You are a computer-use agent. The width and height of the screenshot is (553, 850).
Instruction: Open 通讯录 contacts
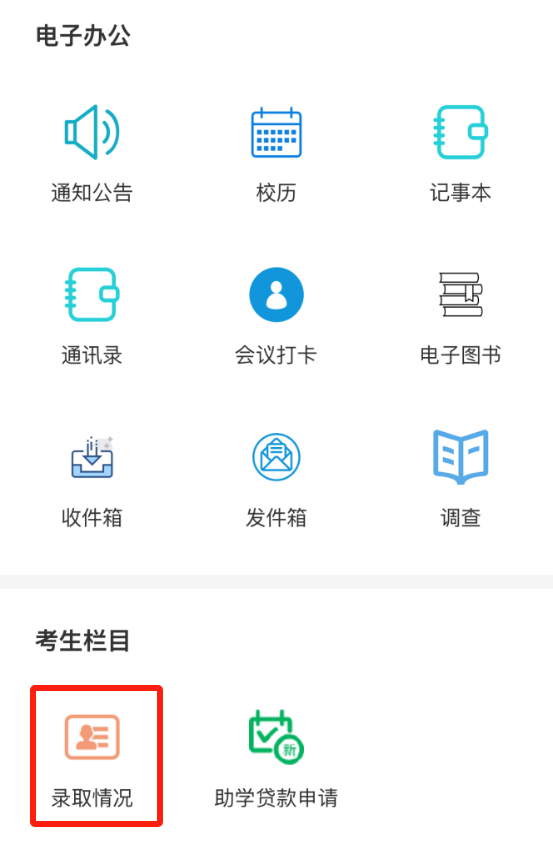pyautogui.click(x=92, y=317)
